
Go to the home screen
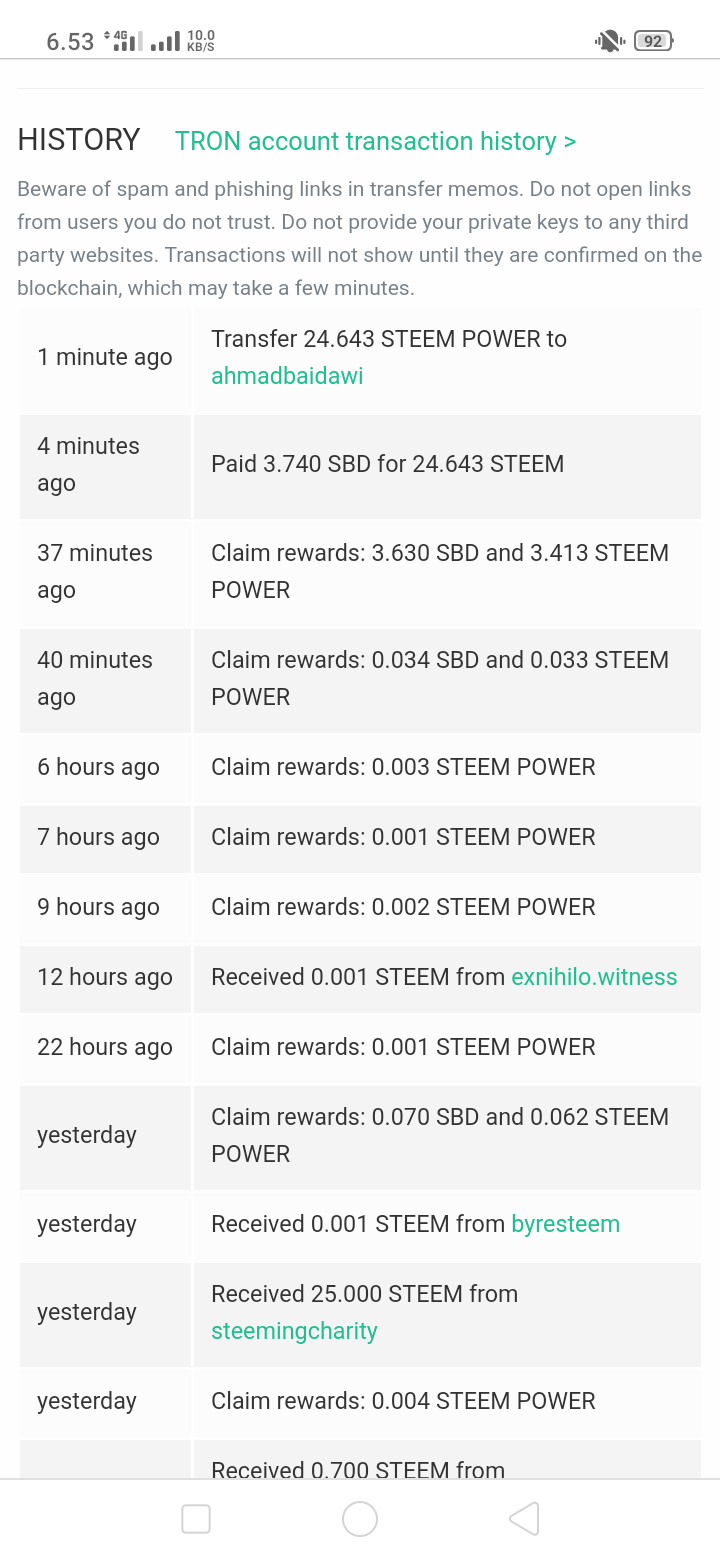click(x=360, y=1519)
